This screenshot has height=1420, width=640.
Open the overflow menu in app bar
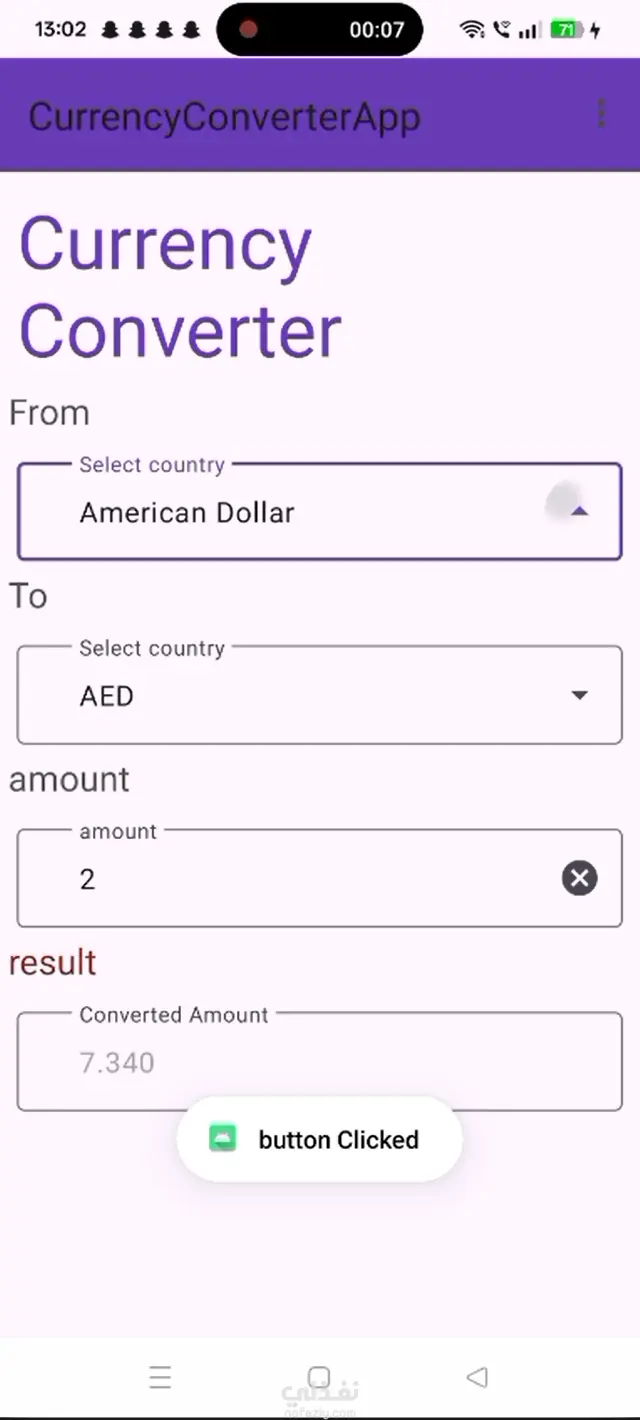pos(602,114)
